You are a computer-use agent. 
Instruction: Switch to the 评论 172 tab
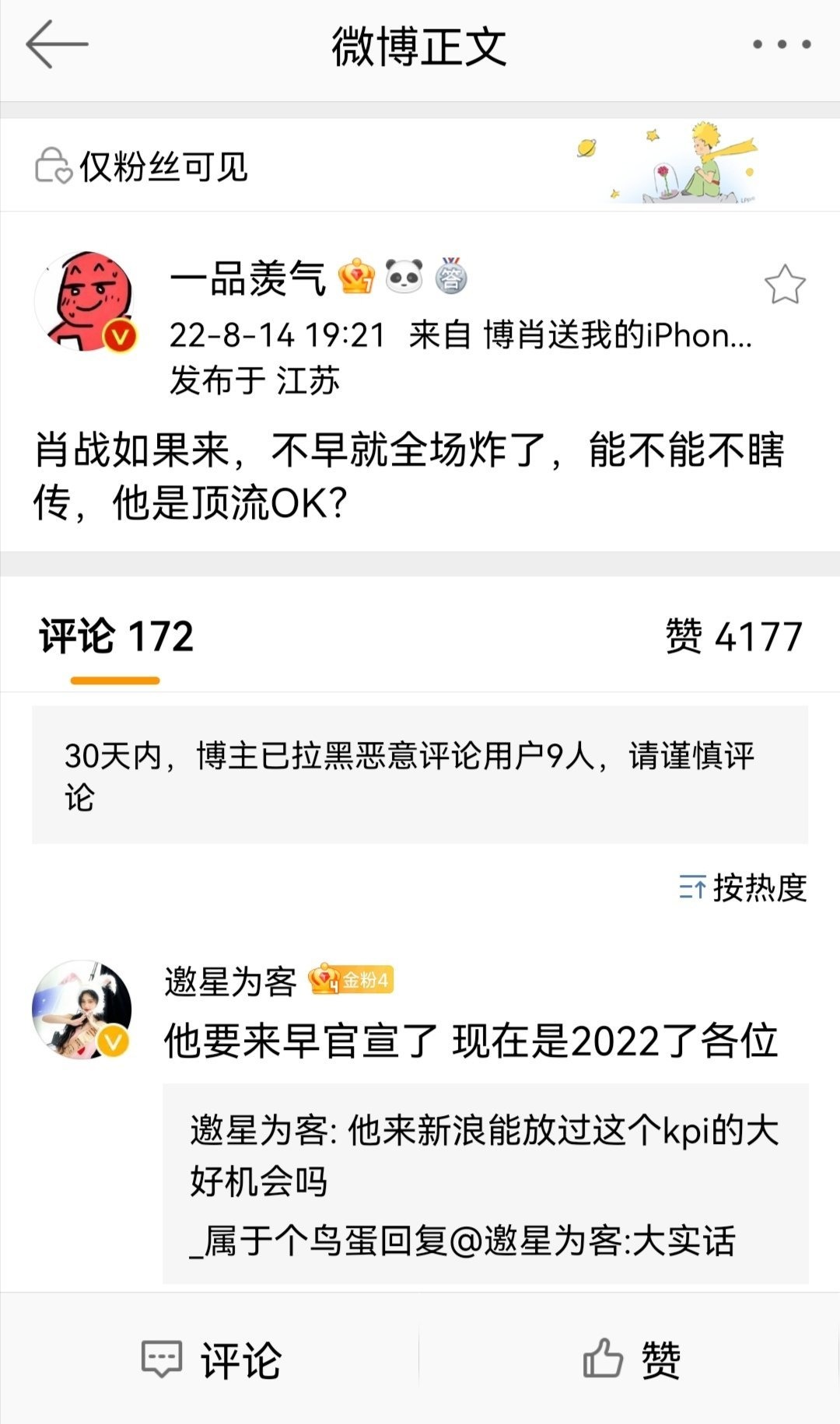[116, 637]
